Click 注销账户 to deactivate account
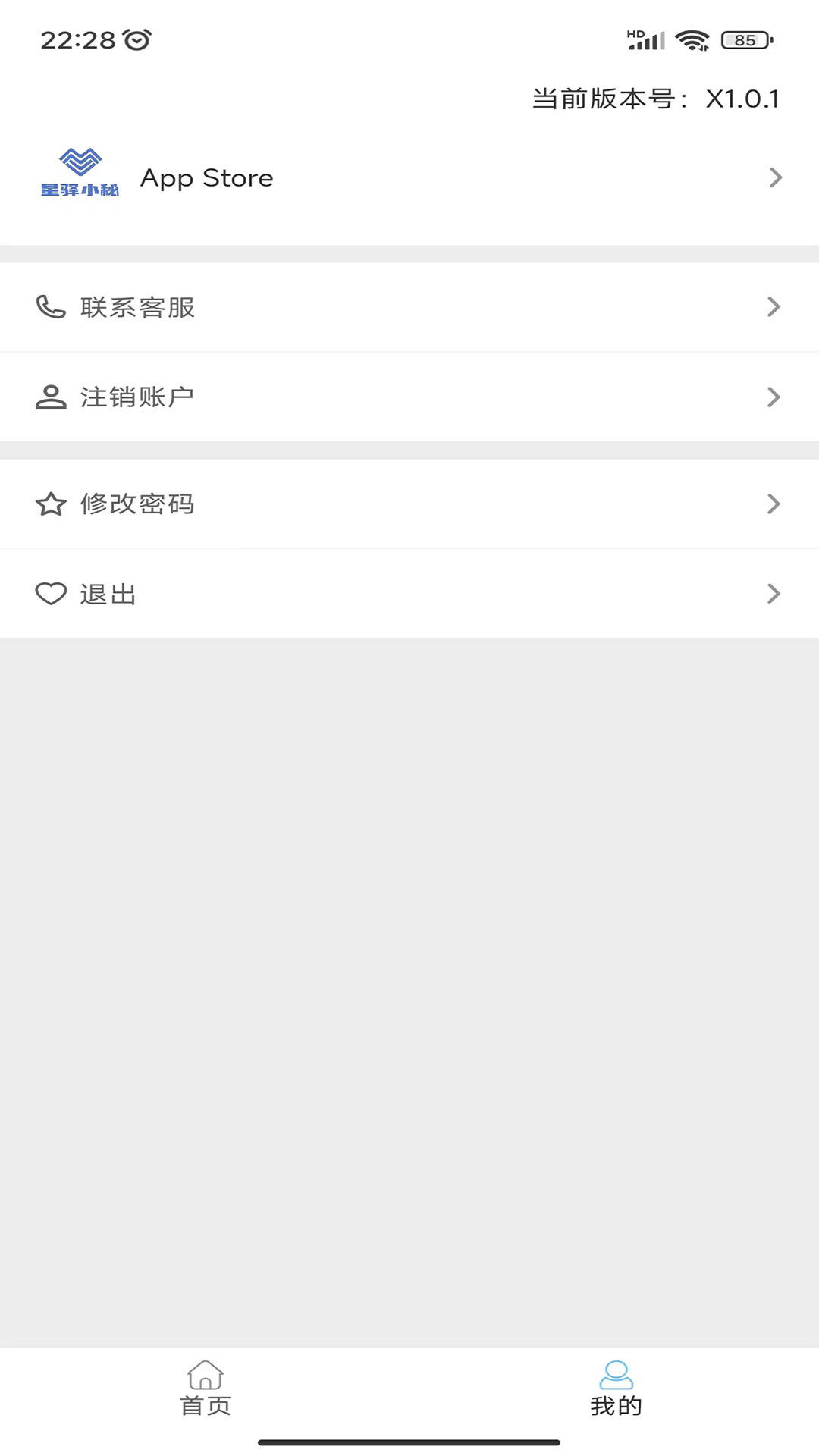 point(136,397)
